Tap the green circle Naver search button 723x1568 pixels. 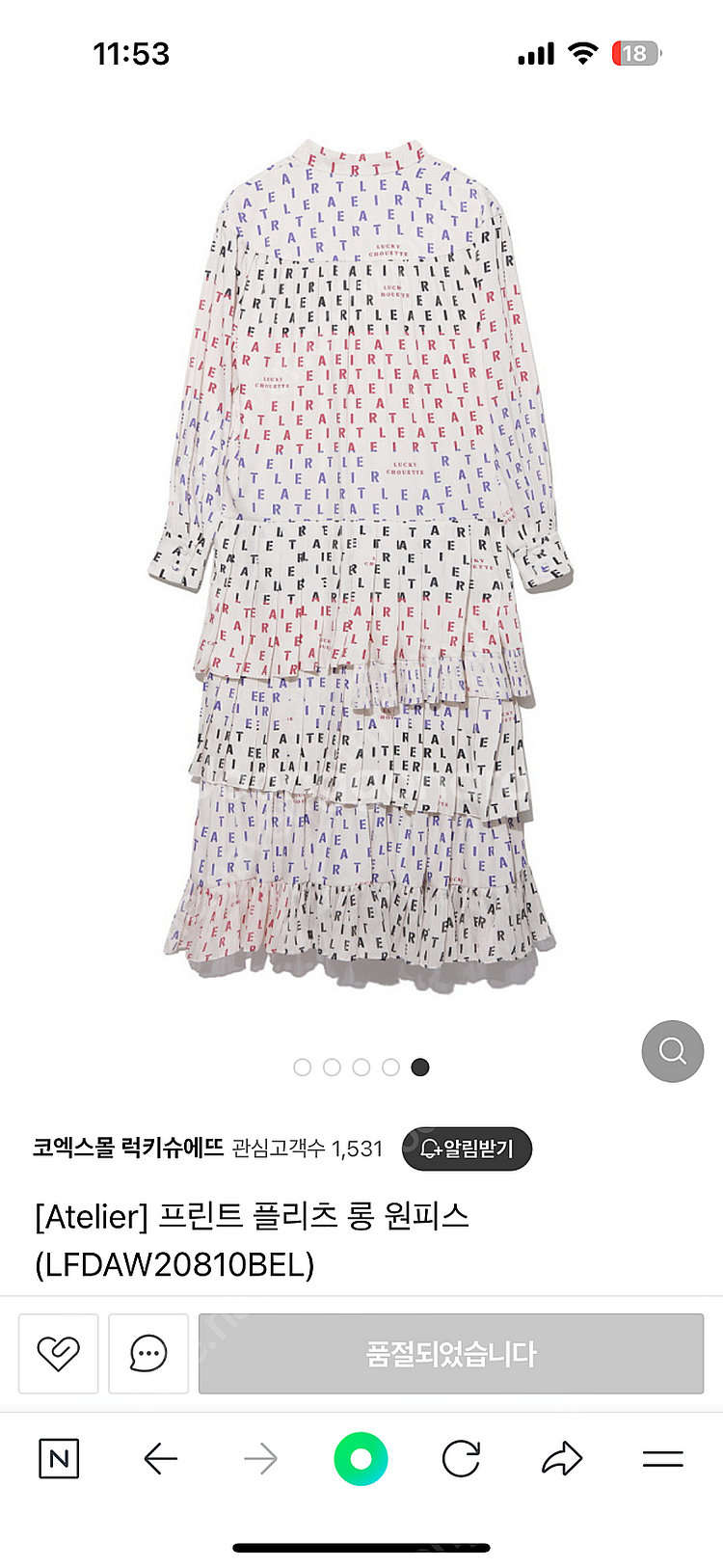pos(361,1459)
